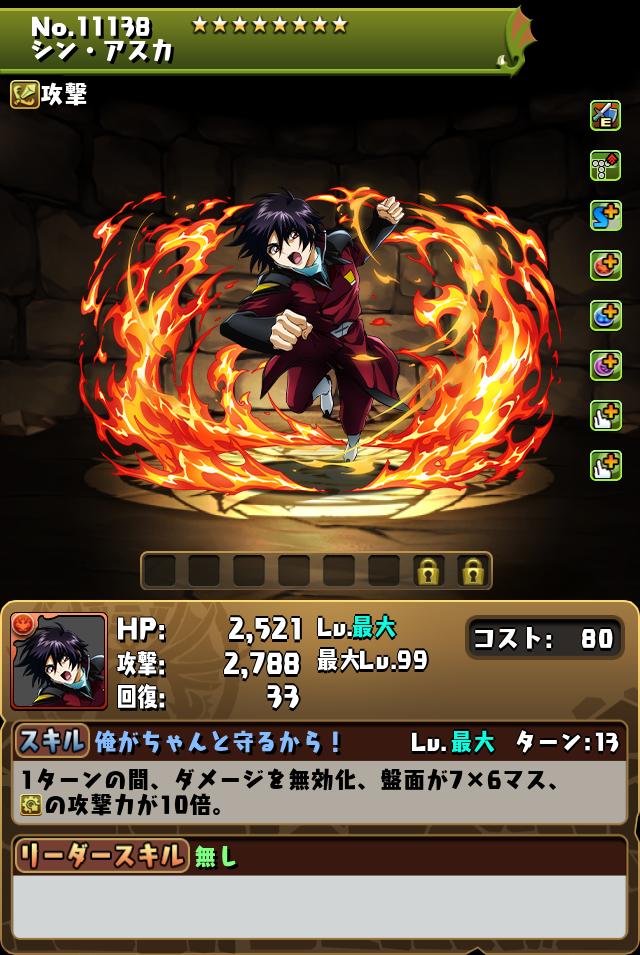Tap the 攻撃 type icon

tap(25, 95)
